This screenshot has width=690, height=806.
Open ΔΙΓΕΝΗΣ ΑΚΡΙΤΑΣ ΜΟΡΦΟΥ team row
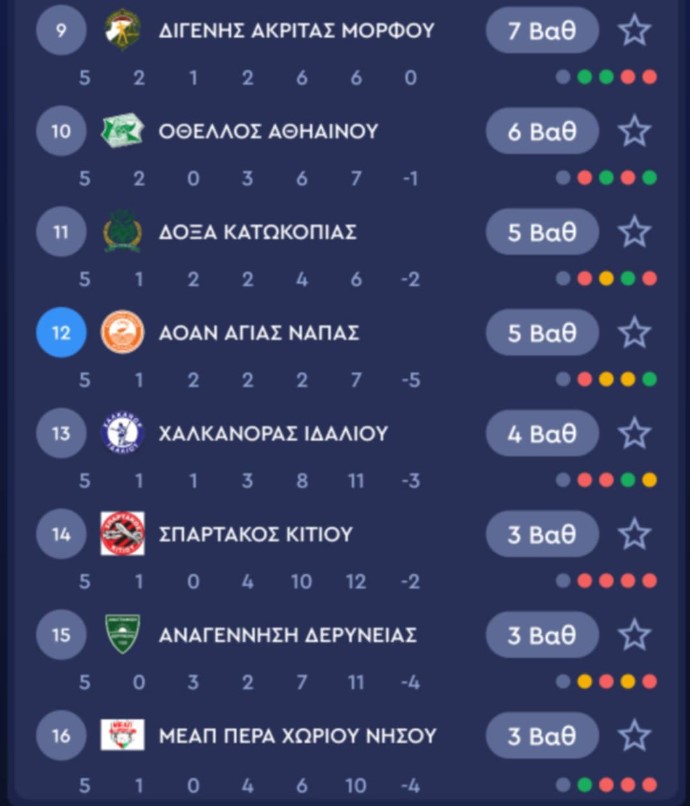point(296,30)
